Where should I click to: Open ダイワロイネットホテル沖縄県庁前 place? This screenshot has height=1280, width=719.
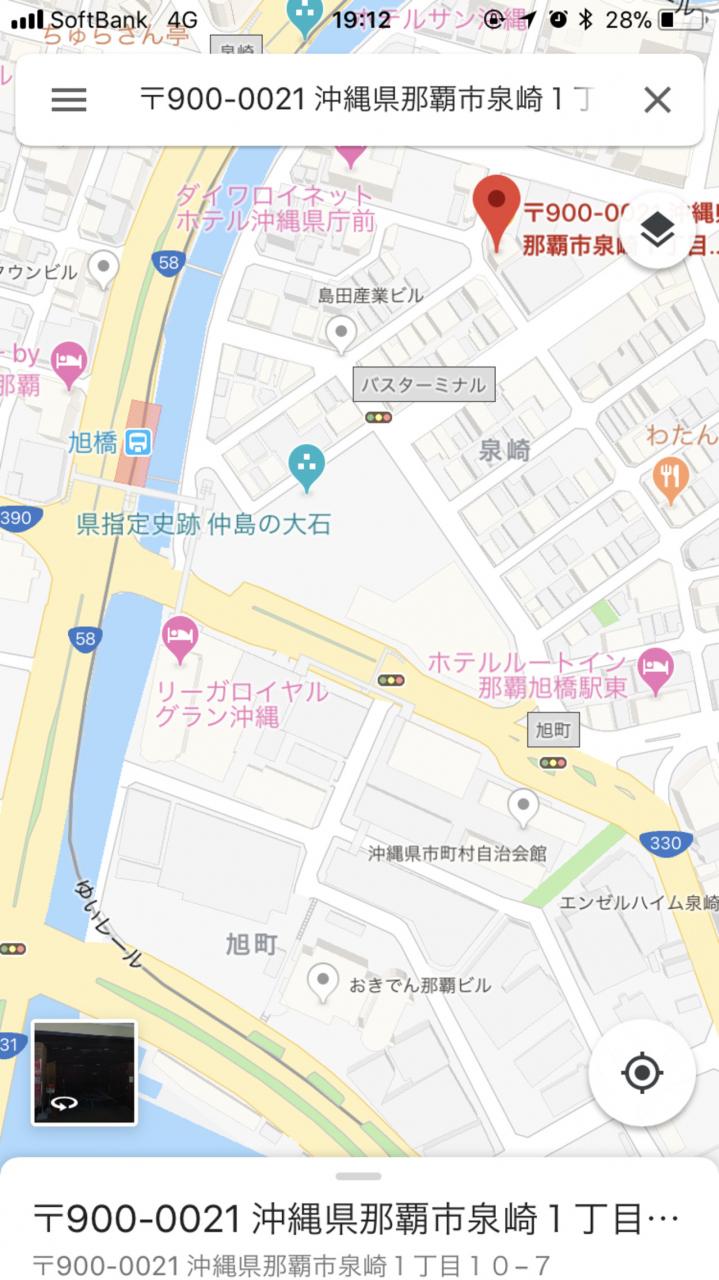click(275, 207)
